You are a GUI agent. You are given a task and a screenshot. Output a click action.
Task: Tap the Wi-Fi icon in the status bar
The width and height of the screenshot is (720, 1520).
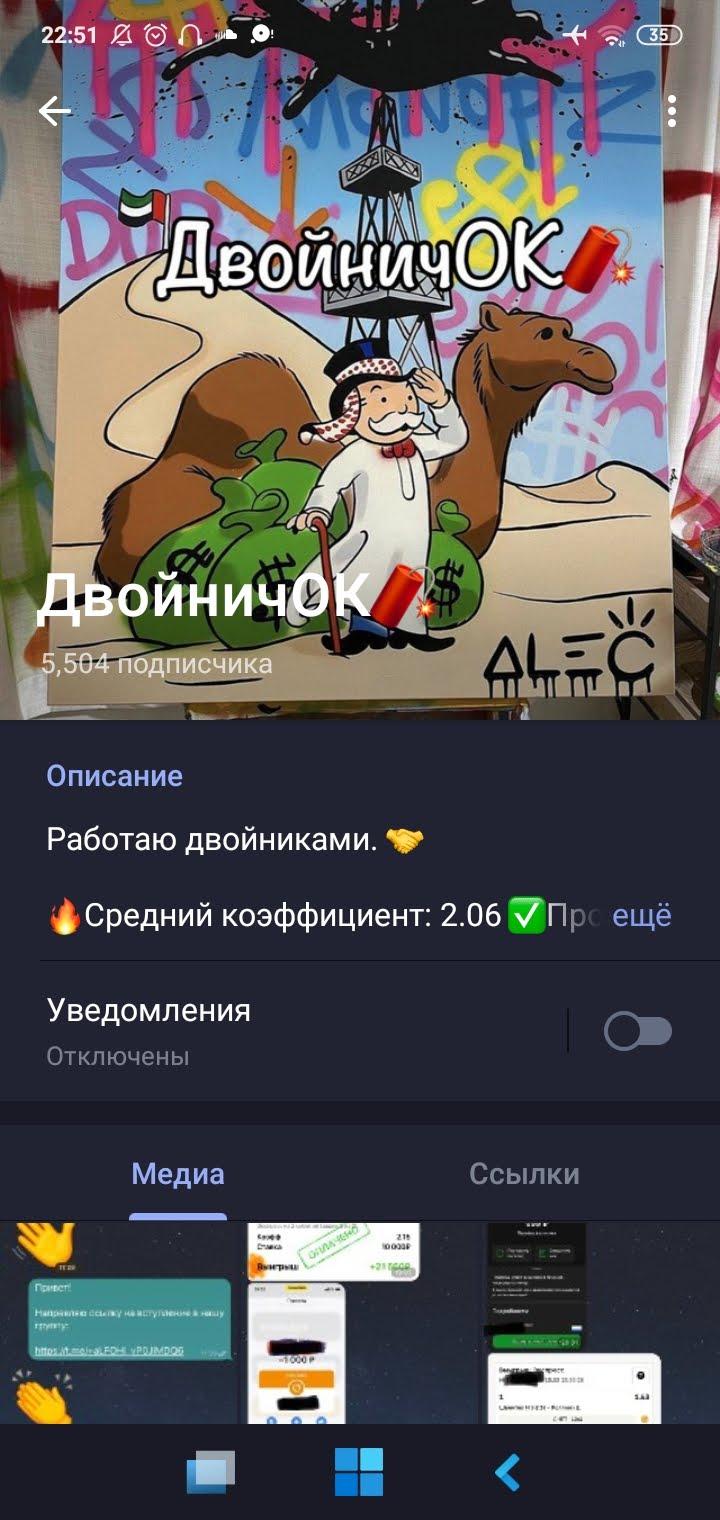click(x=613, y=33)
